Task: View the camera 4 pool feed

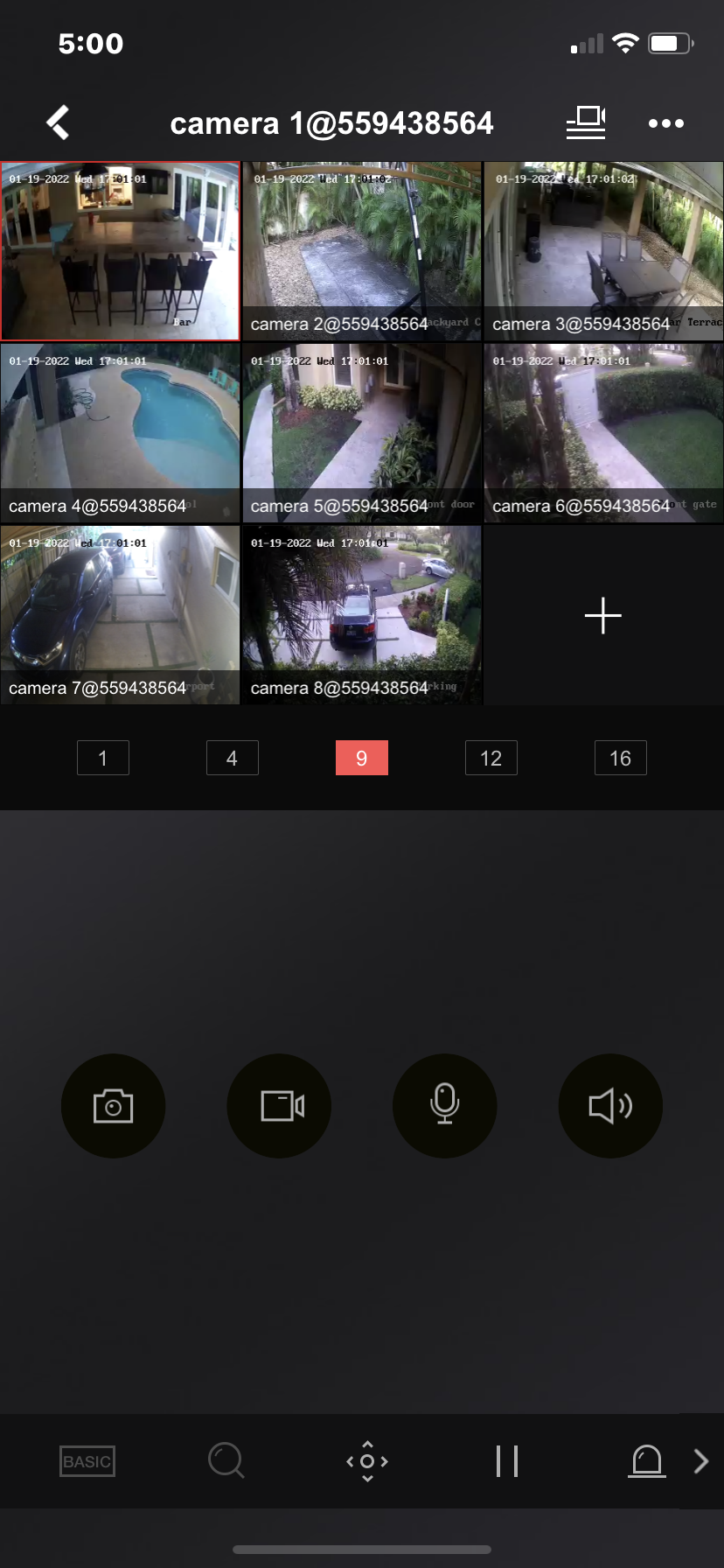Action: pos(121,433)
